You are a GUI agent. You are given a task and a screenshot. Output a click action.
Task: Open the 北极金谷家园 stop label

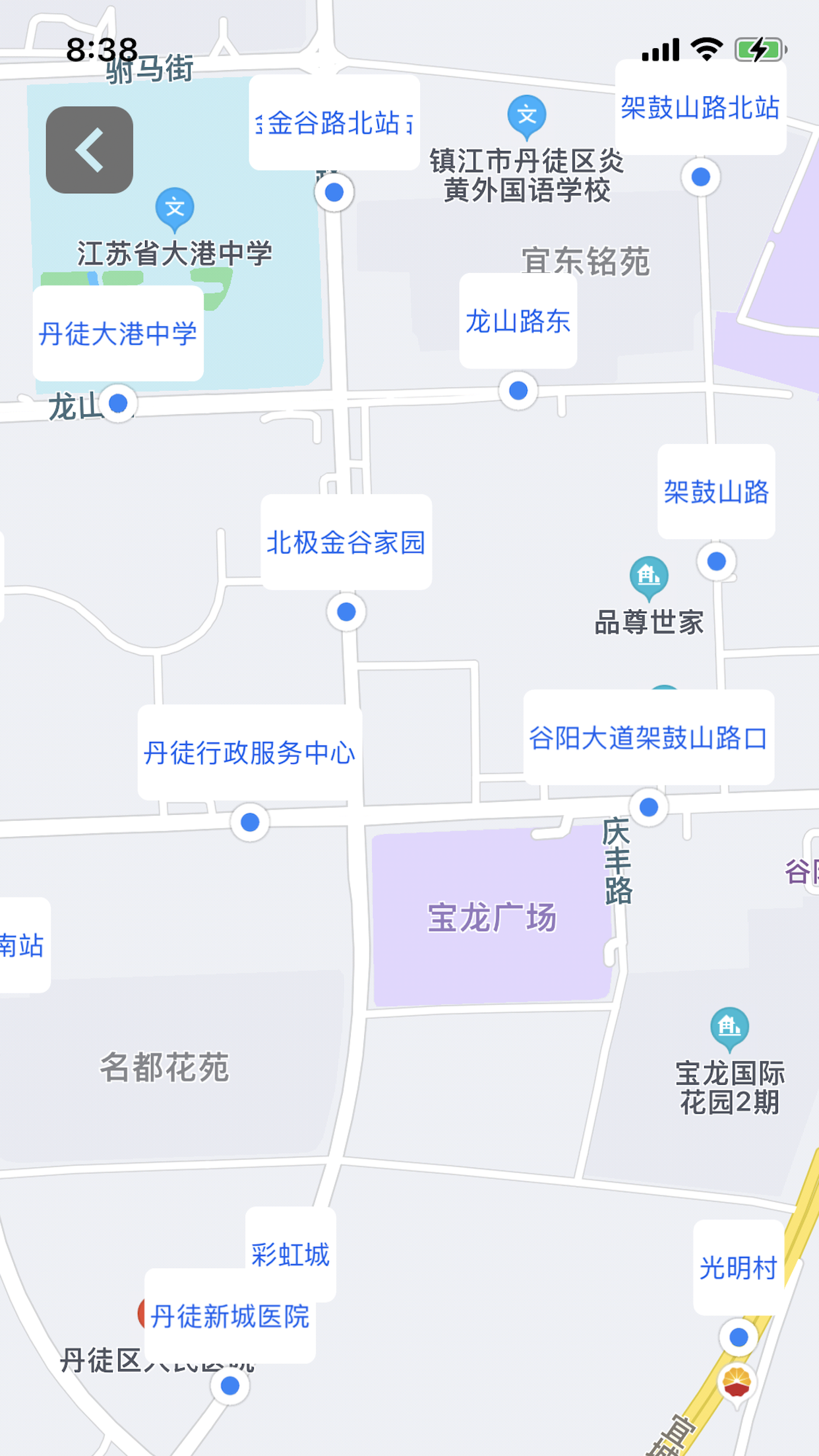346,542
